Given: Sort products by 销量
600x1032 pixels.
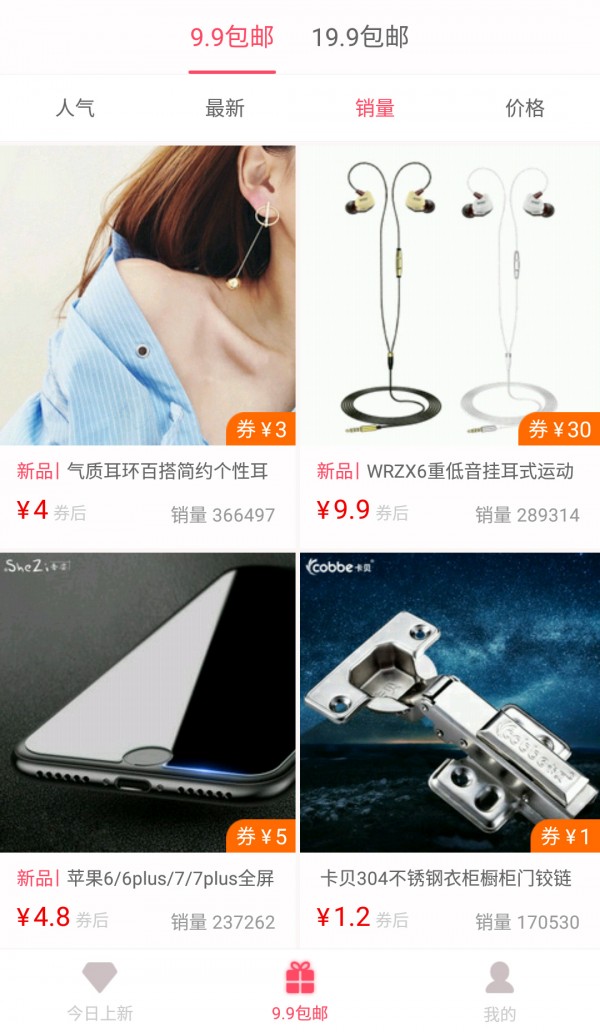Looking at the screenshot, I should 375,108.
